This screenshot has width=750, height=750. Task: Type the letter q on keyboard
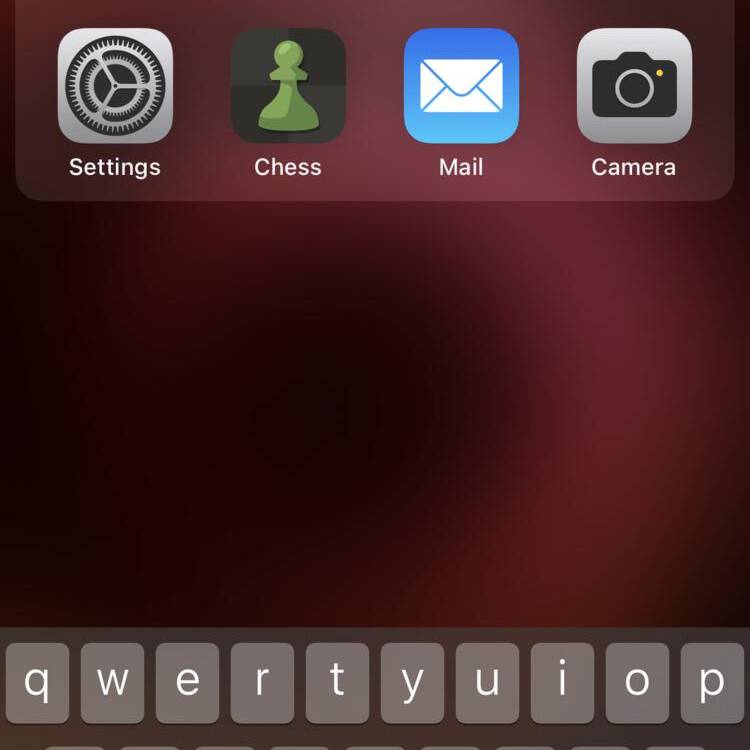[x=38, y=683]
